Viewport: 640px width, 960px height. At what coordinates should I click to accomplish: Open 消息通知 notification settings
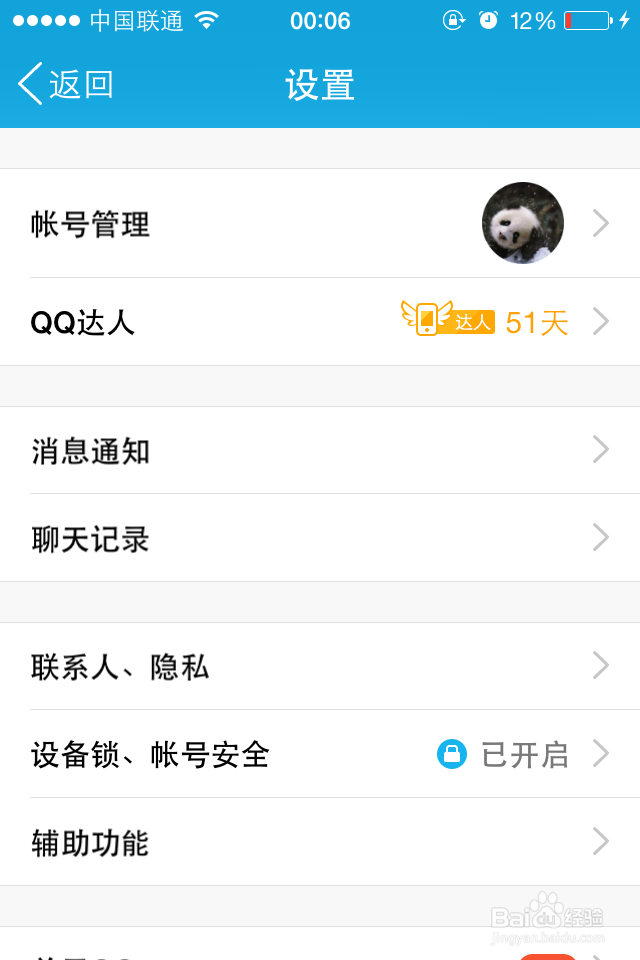pos(320,451)
